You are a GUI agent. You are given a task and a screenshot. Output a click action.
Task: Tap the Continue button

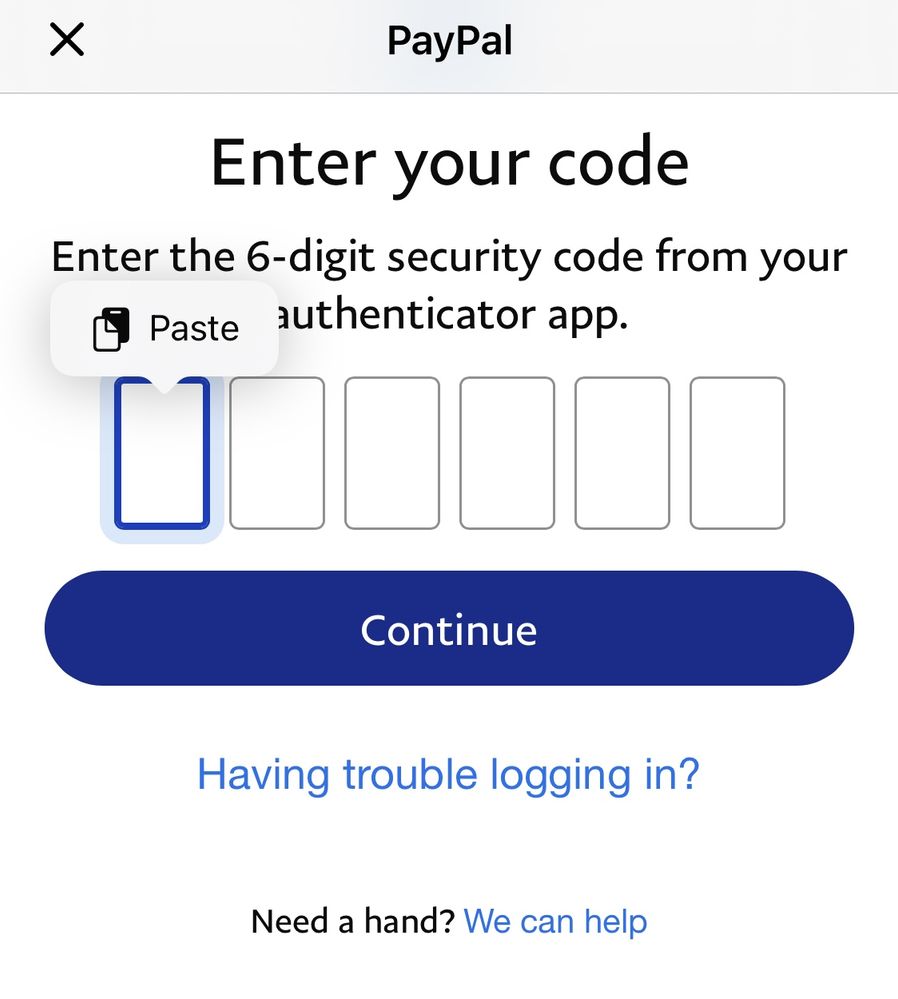(449, 629)
